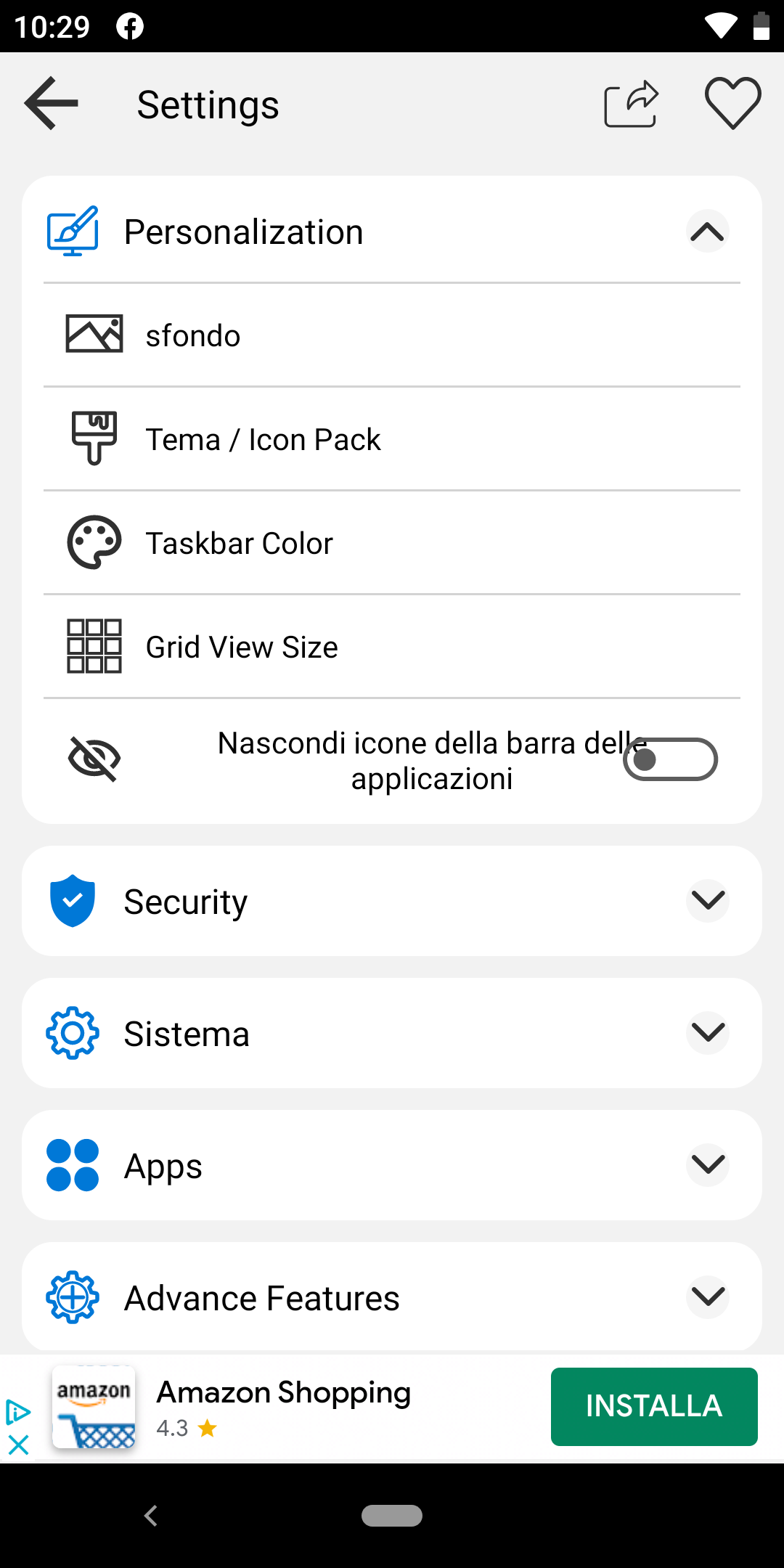784x1568 pixels.
Task: Go back using the top arrow
Action: pos(51,104)
